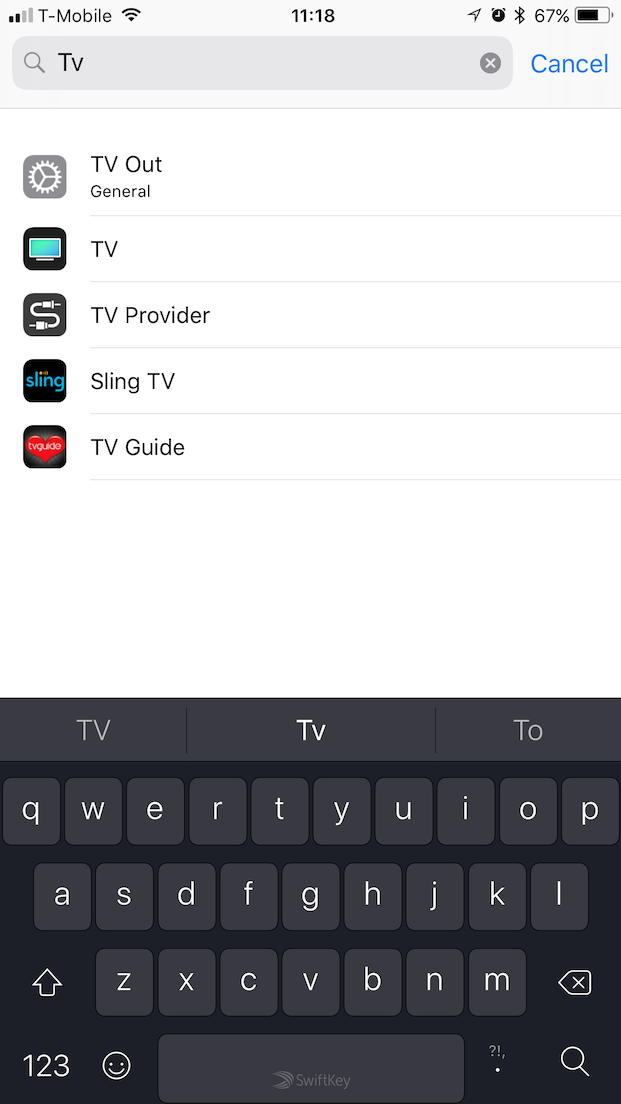
Task: Select the To keyboard suggestion
Action: 527,730
